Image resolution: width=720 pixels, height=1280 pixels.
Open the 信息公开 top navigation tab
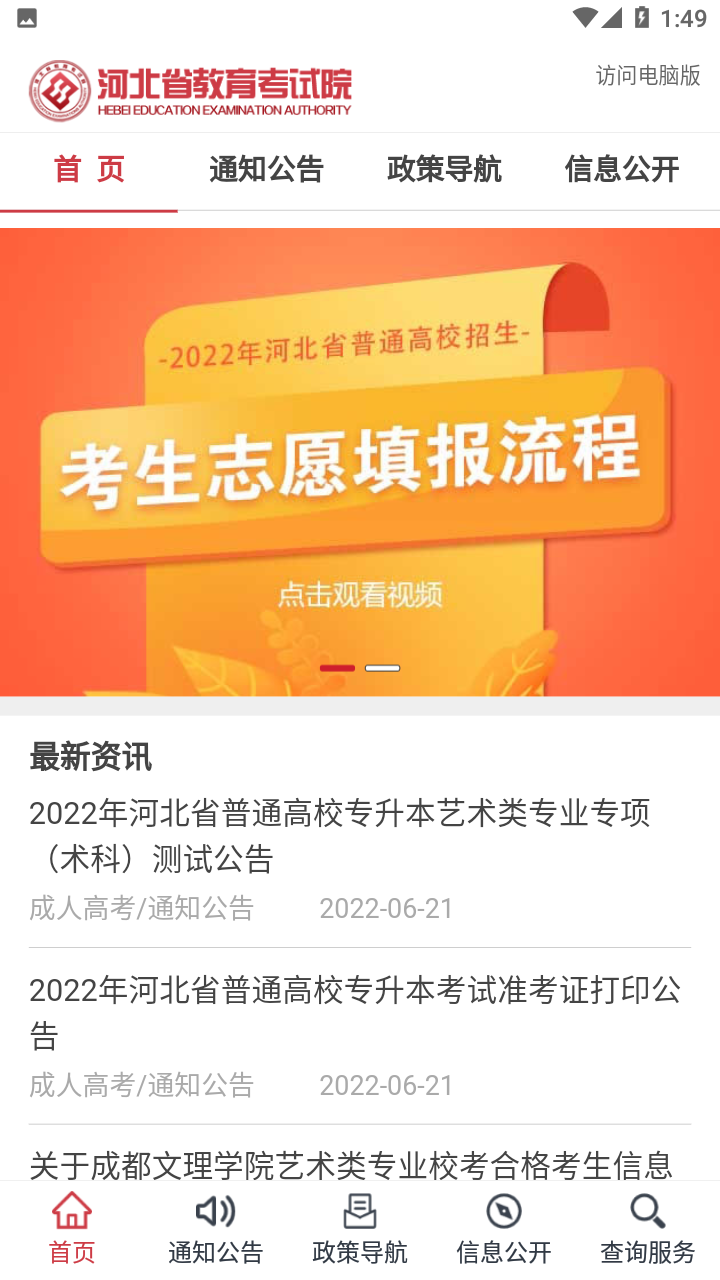(622, 170)
